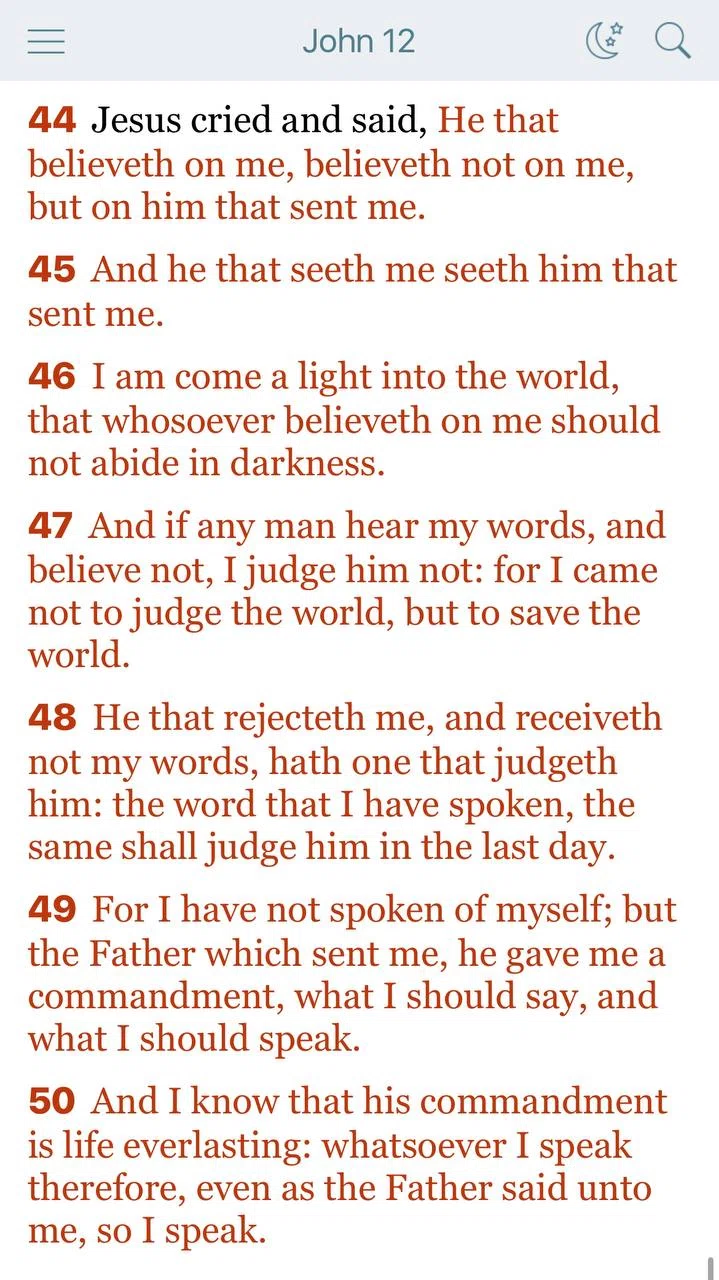Image resolution: width=719 pixels, height=1280 pixels.
Task: Toggle night mode with the moon icon
Action: tap(604, 41)
